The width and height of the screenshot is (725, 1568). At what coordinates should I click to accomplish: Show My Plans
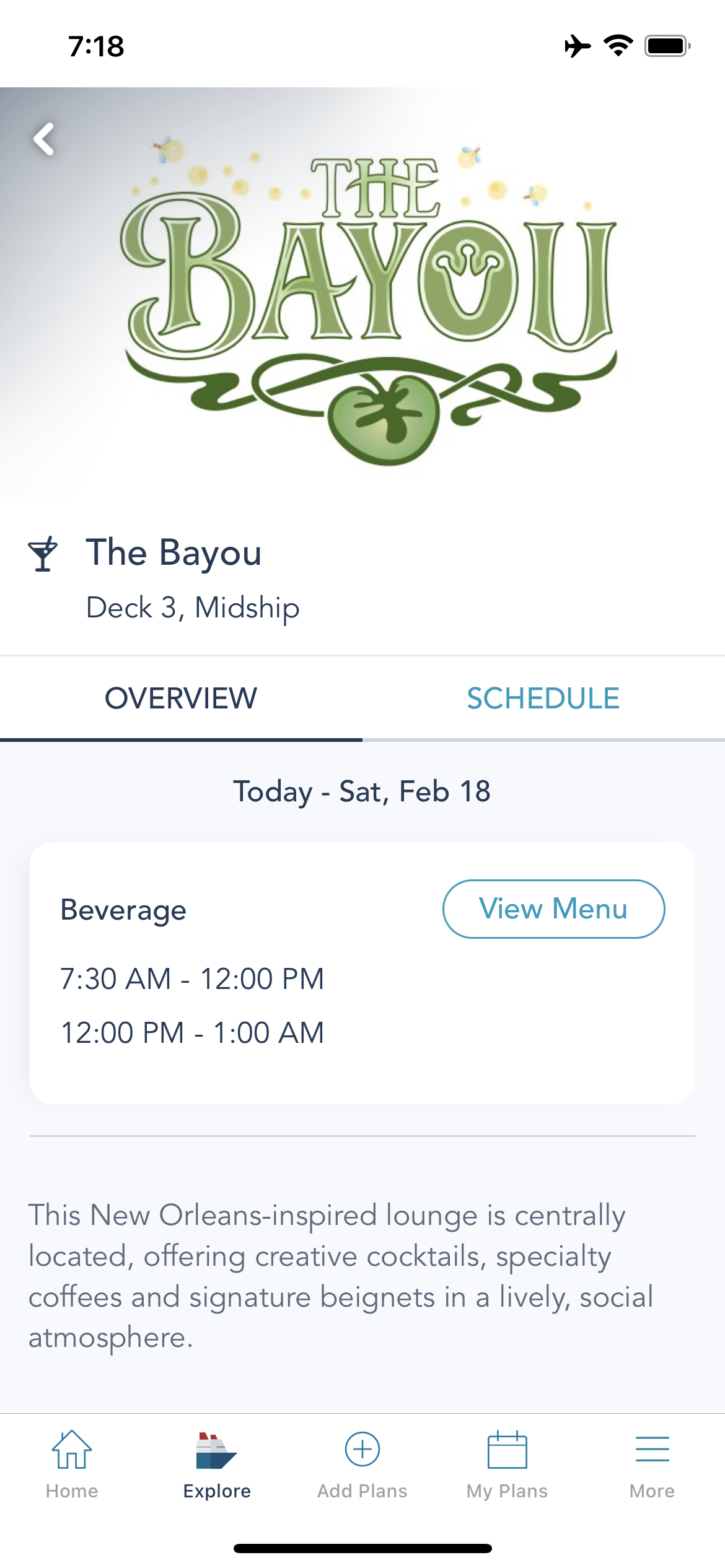pos(507,1464)
